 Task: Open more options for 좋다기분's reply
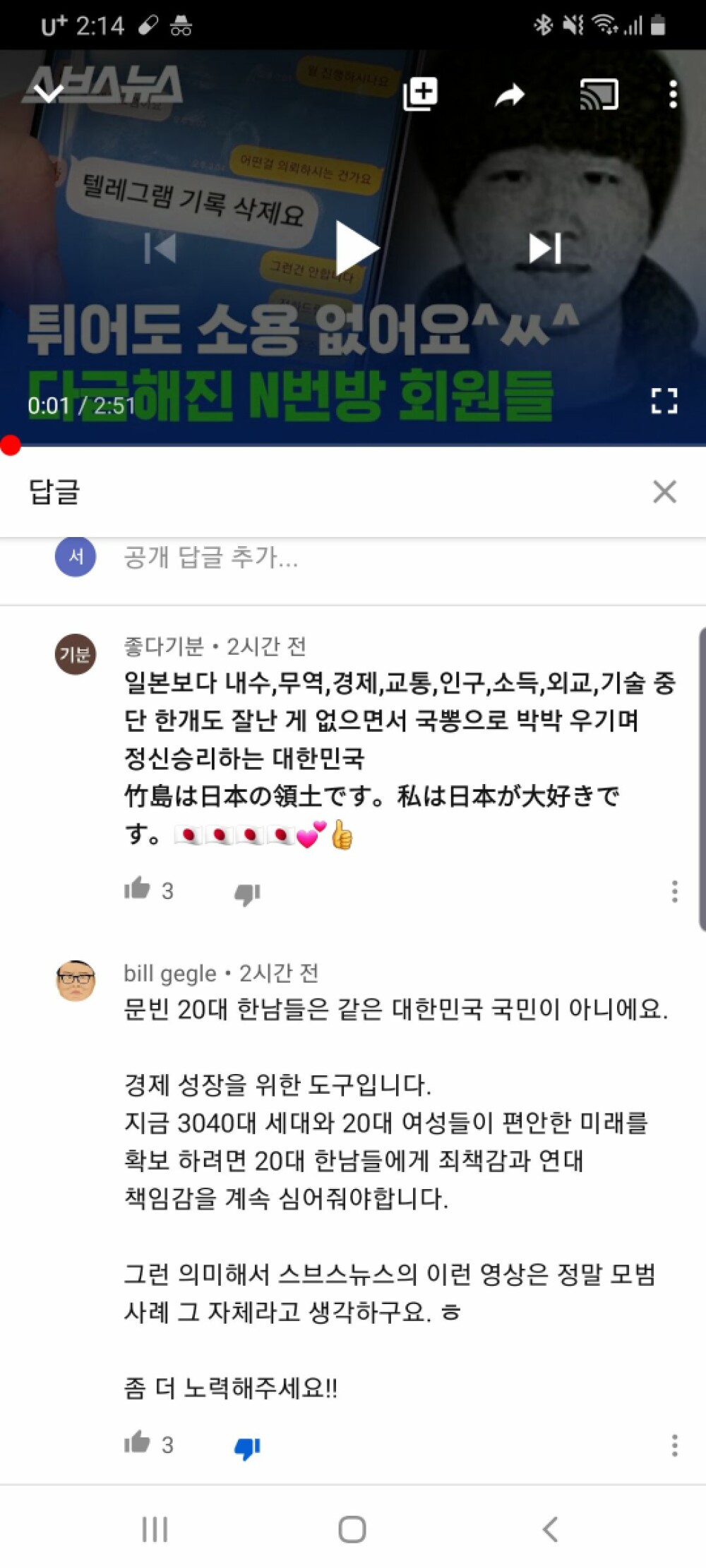click(x=675, y=892)
